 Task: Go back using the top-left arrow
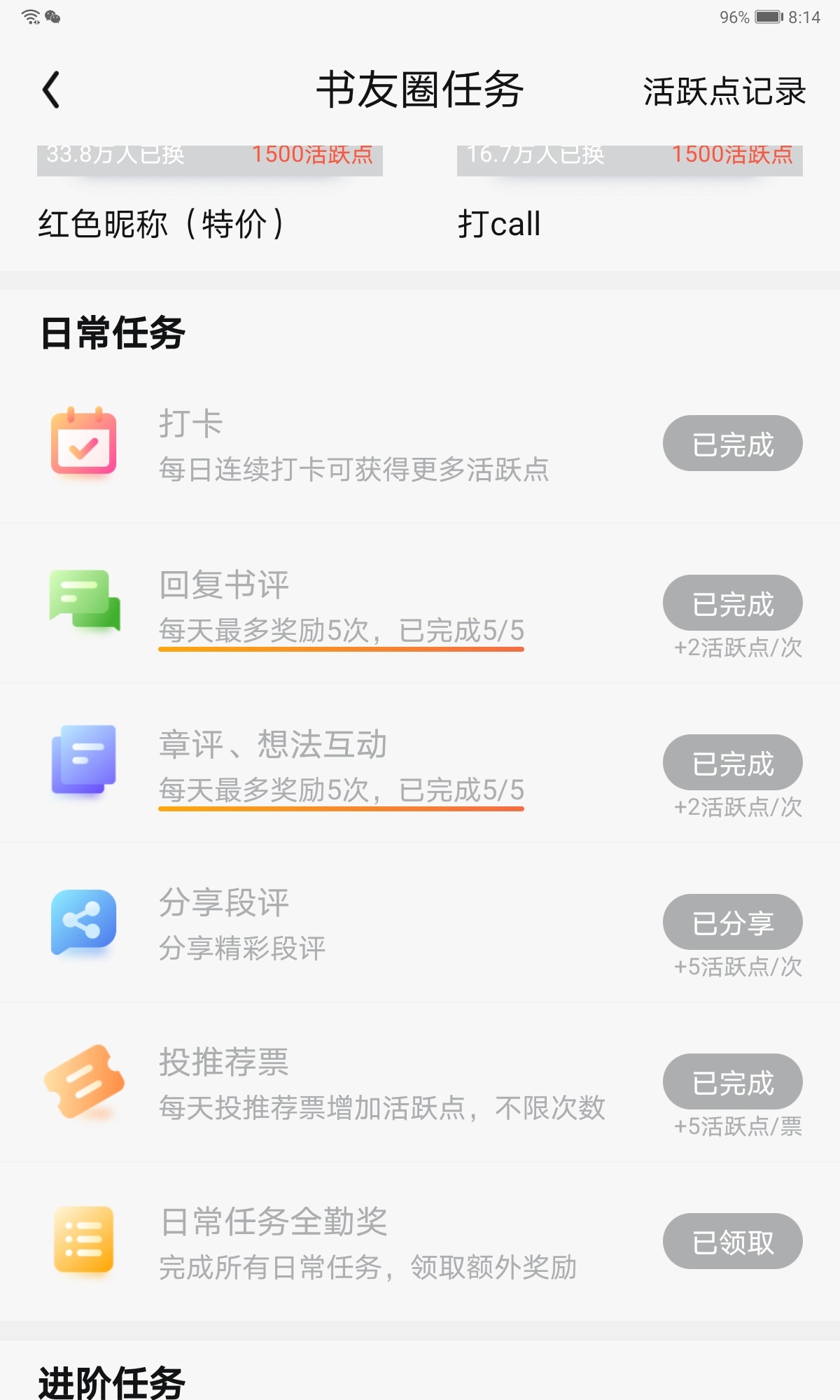(51, 90)
